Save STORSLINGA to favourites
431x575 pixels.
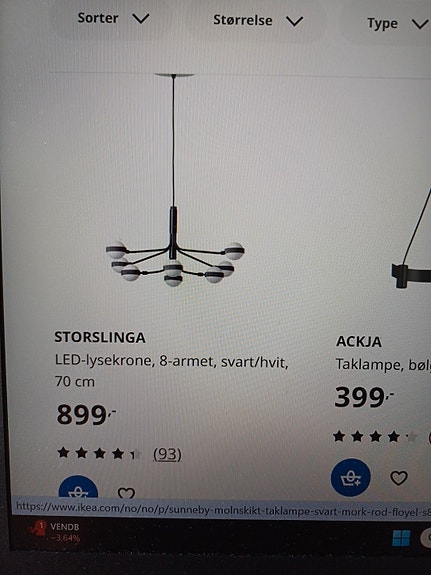click(126, 492)
